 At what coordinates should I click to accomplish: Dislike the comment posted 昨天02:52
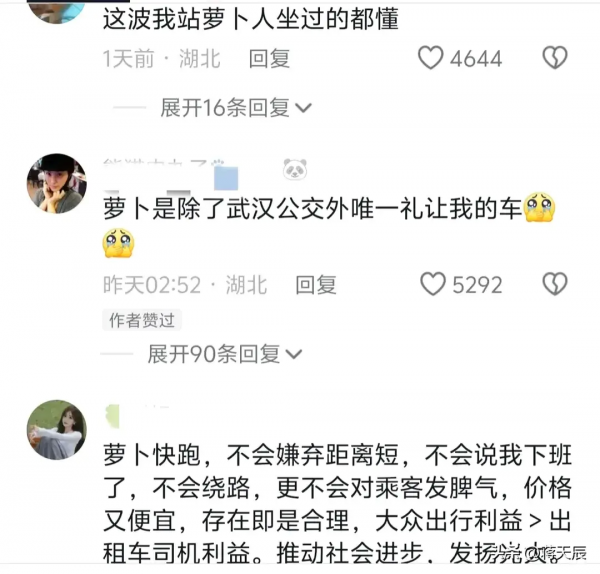tap(554, 285)
